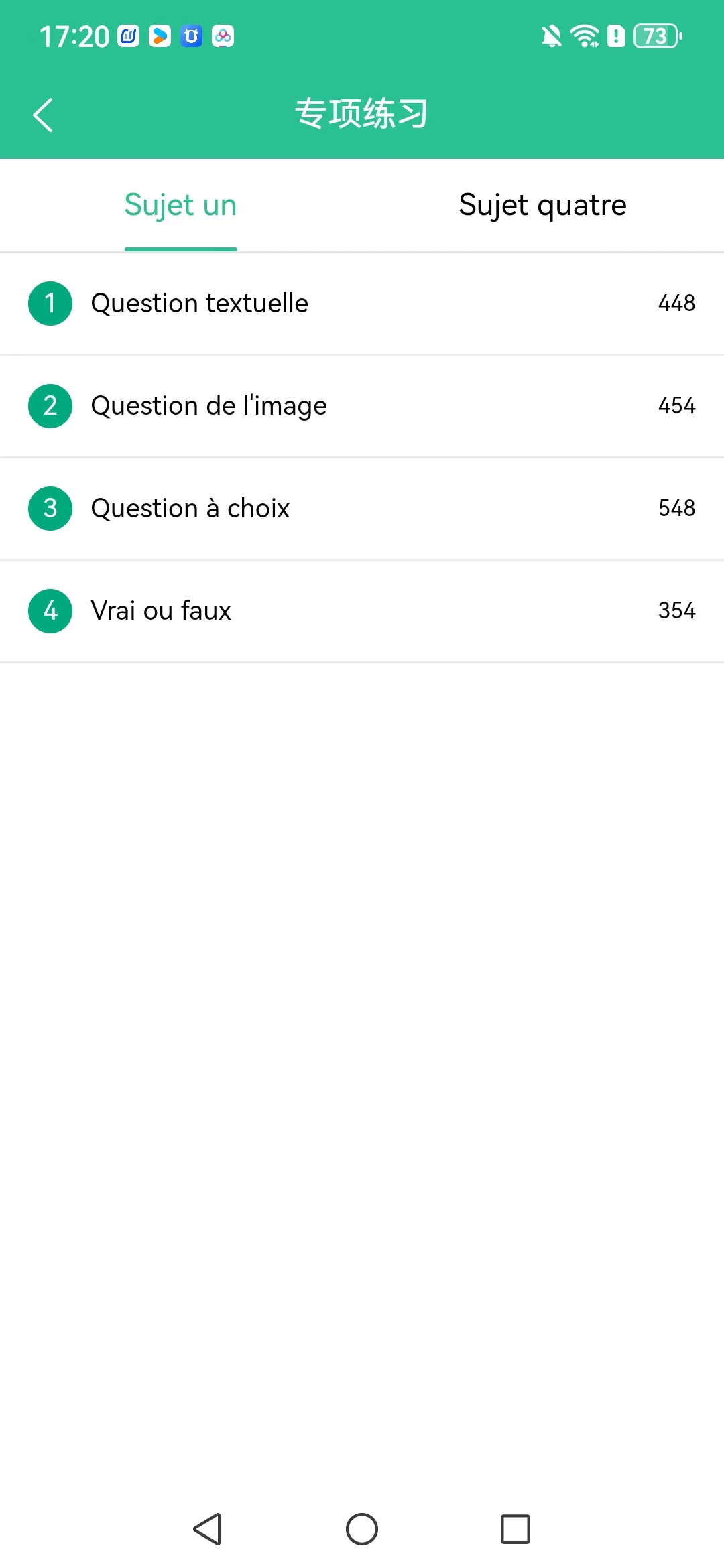Go back using the header arrow

pos(43,115)
